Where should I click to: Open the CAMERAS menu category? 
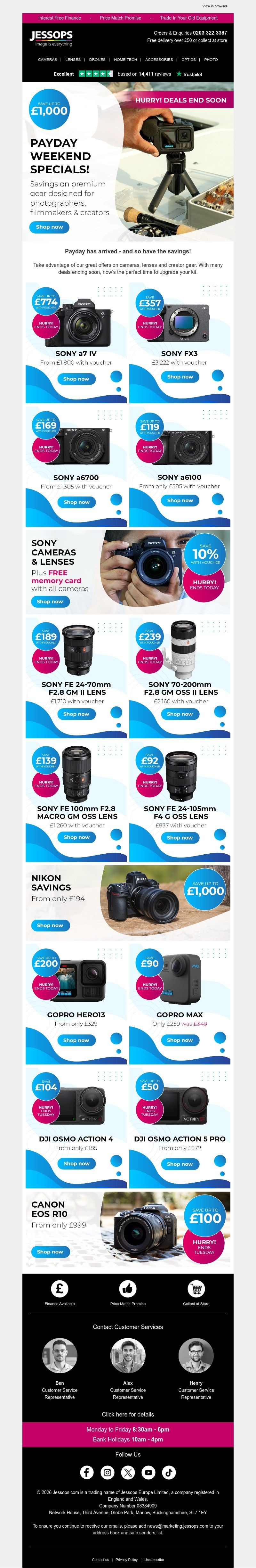coord(47,60)
